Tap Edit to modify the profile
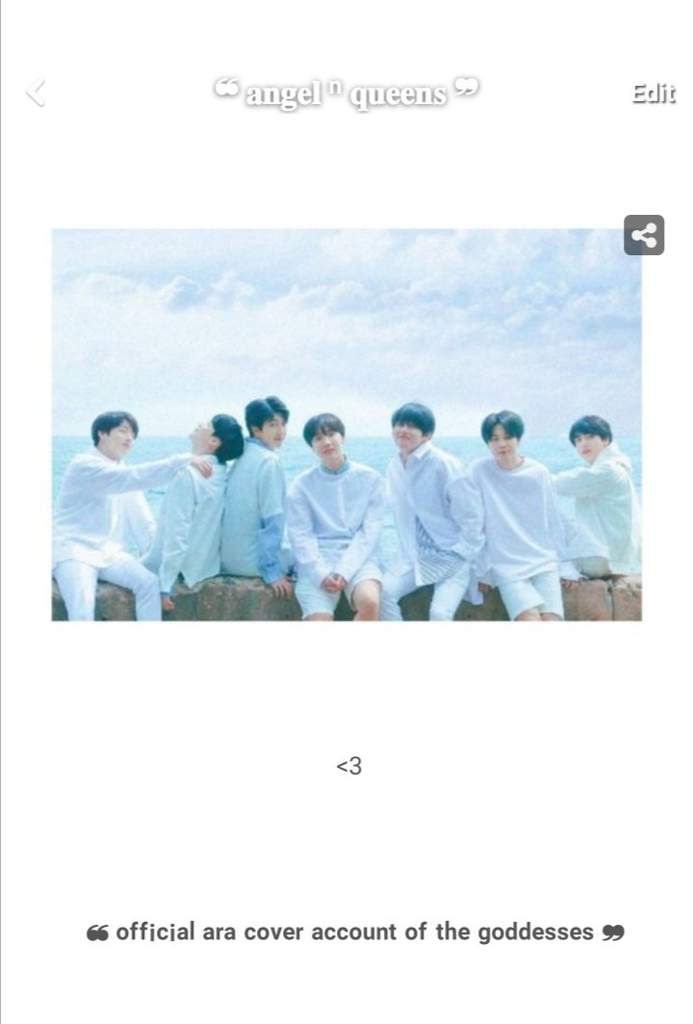Viewport: 693px width, 1024px height. point(653,94)
